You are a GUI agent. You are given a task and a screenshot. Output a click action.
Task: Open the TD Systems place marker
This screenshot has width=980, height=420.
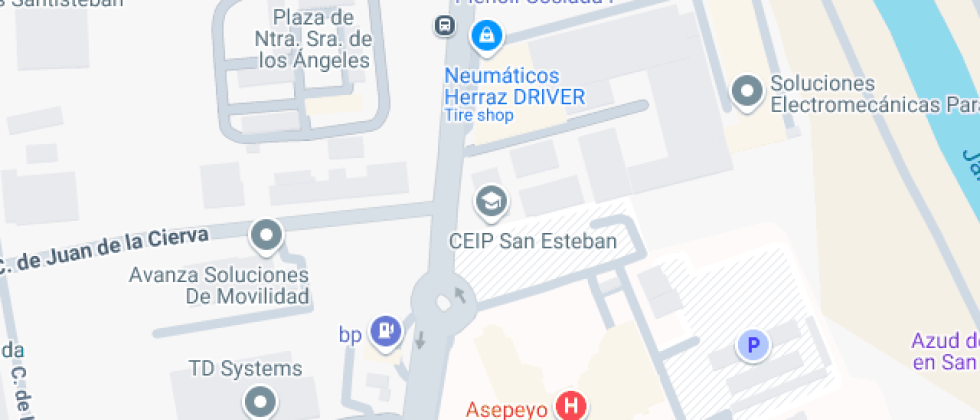[x=262, y=401]
